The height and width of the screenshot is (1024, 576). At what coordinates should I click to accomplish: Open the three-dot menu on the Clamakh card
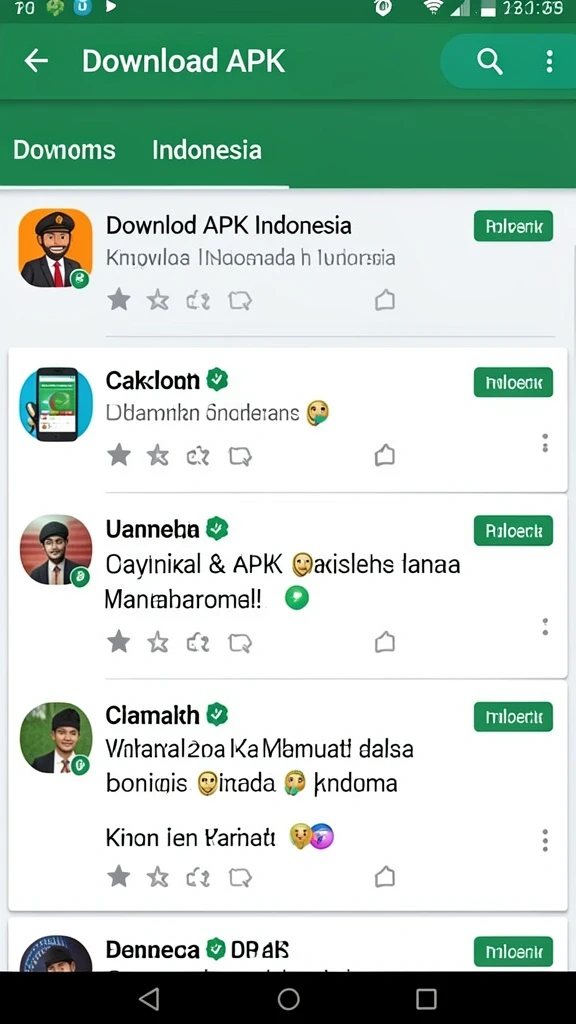click(545, 840)
